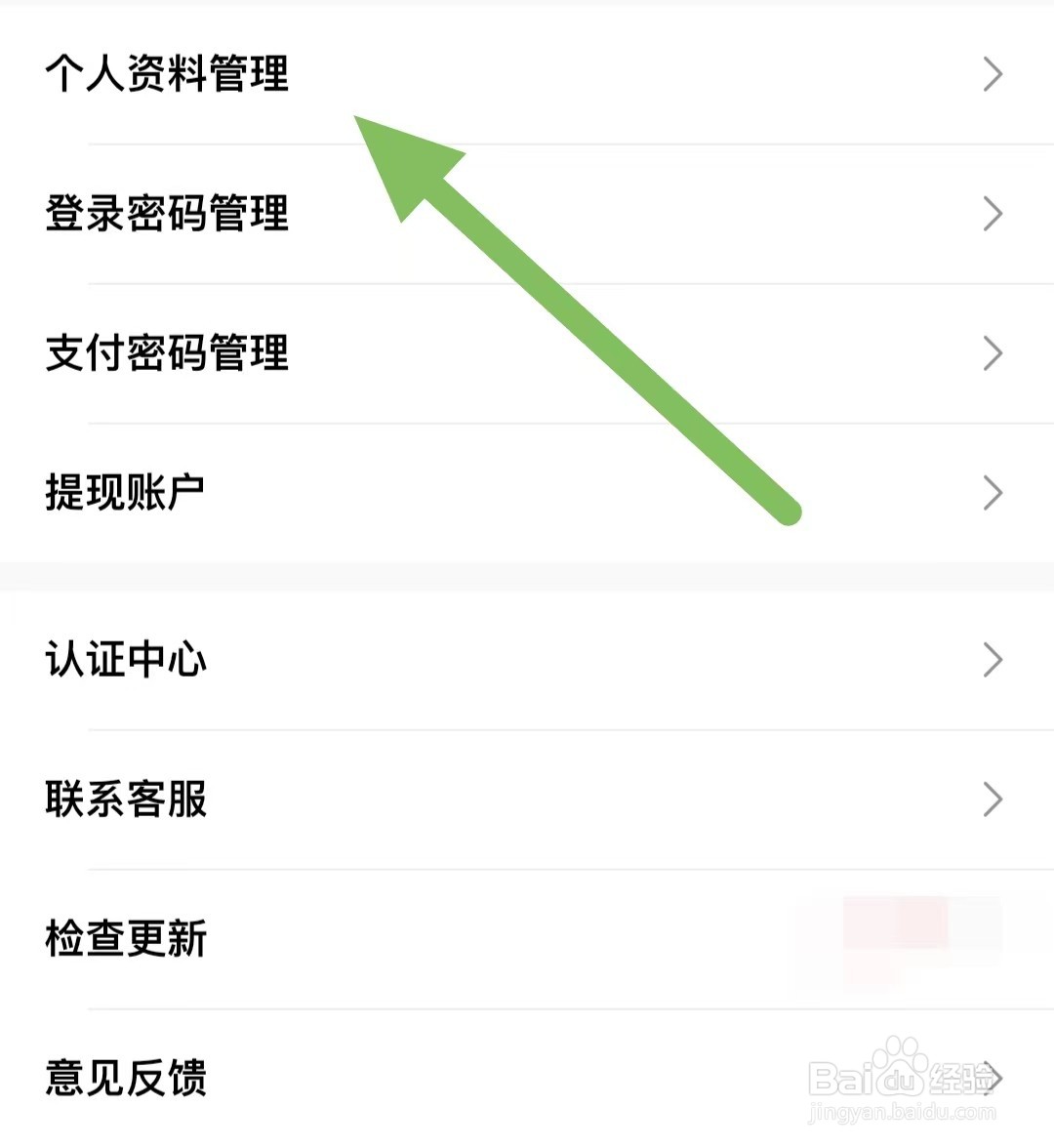
Task: Expand the chevron beside 检查更新
Action: click(x=993, y=939)
